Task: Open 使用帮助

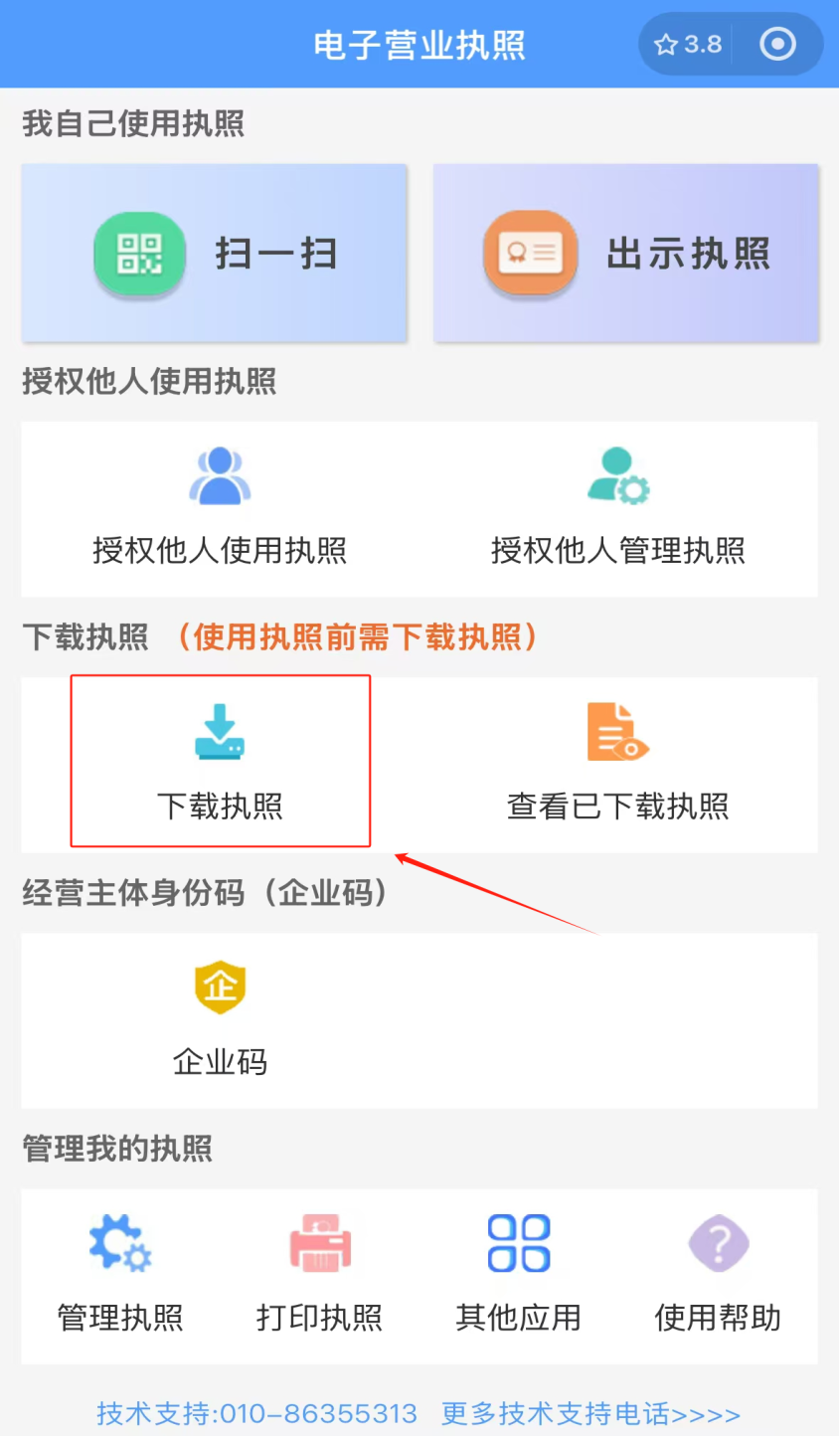Action: pyautogui.click(x=718, y=1275)
